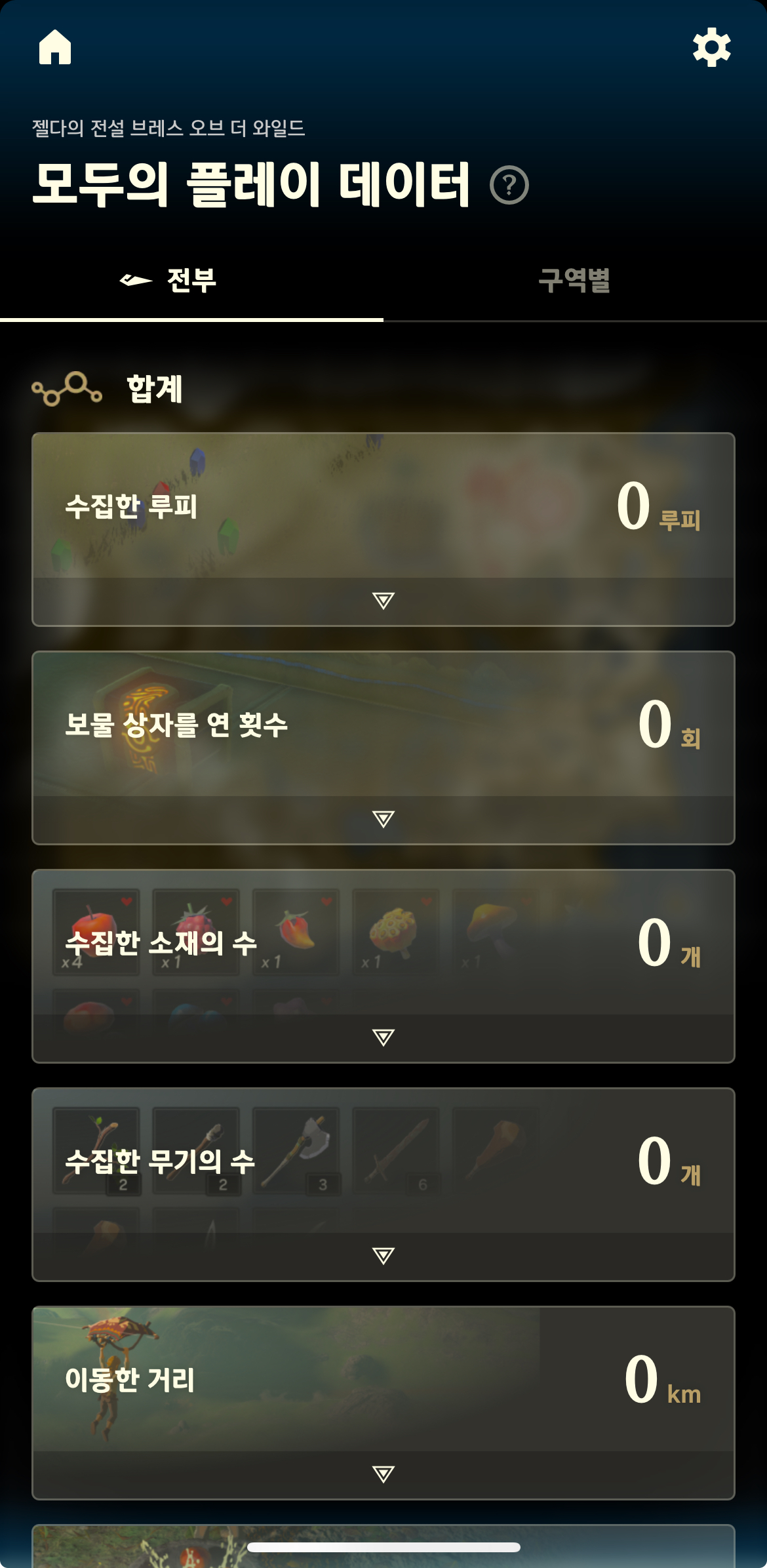Screen dimensions: 767x1568
Task: Open the settings gear icon
Action: 711,48
